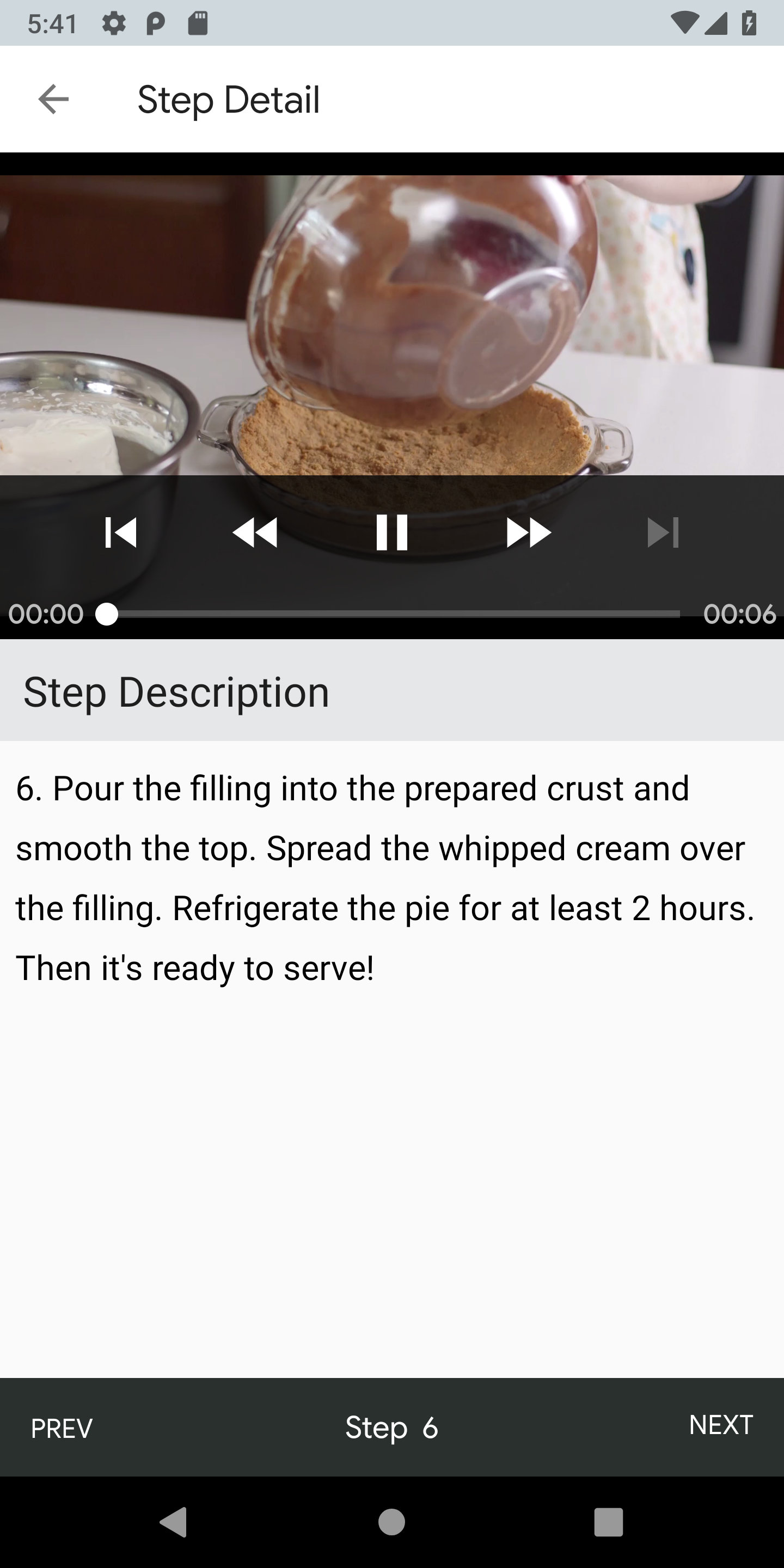
Task: Open recent apps from navigation bar
Action: click(608, 1522)
